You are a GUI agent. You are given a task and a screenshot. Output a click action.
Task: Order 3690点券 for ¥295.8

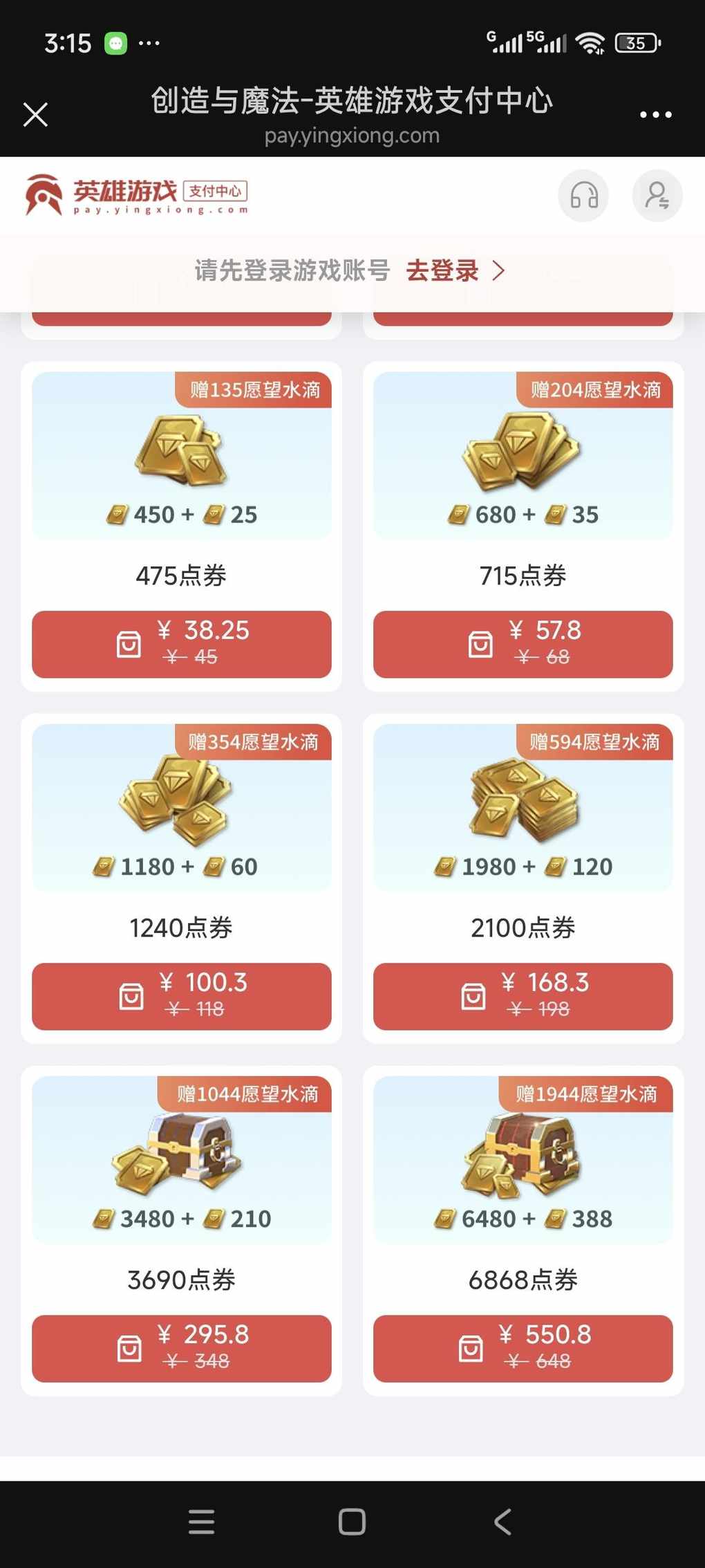181,1348
